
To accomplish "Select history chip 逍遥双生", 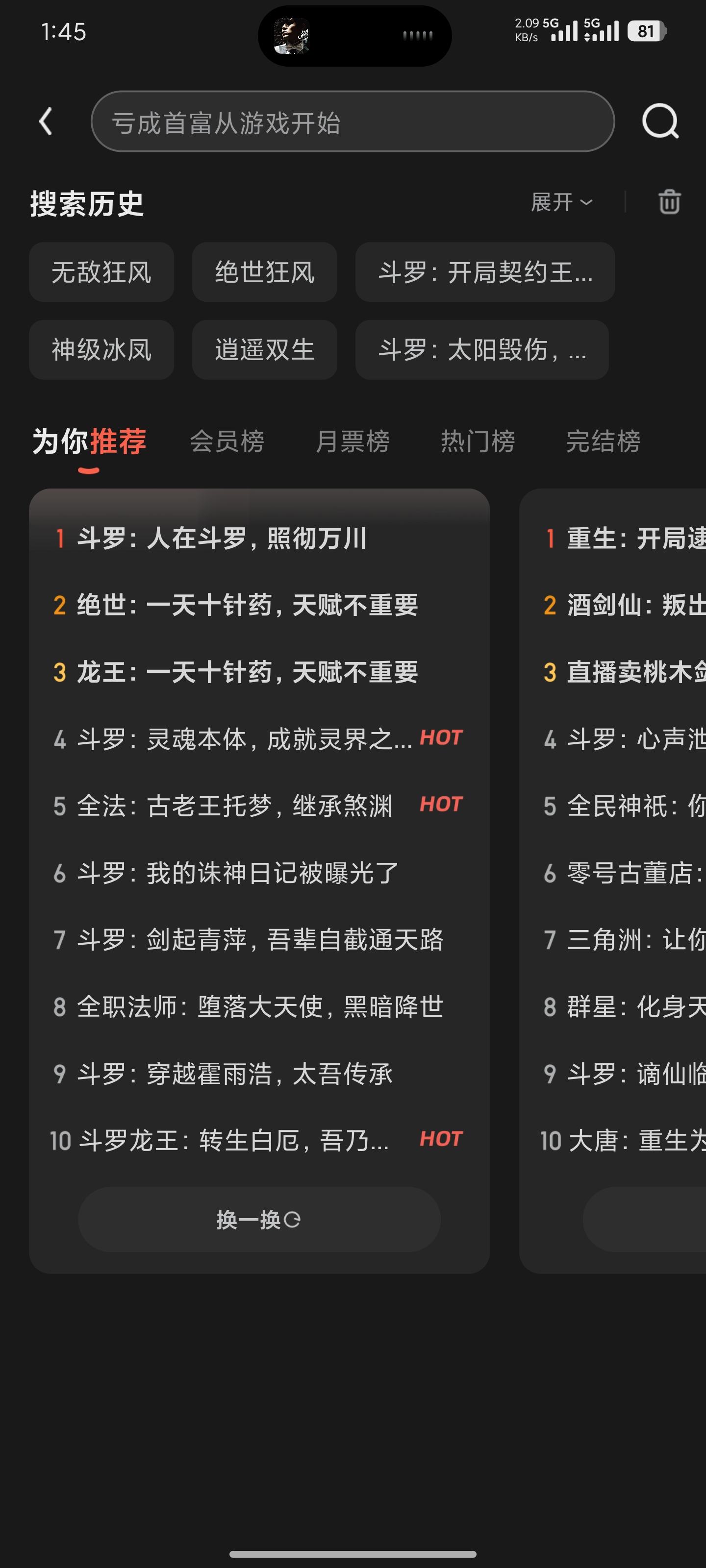I will (x=264, y=350).
